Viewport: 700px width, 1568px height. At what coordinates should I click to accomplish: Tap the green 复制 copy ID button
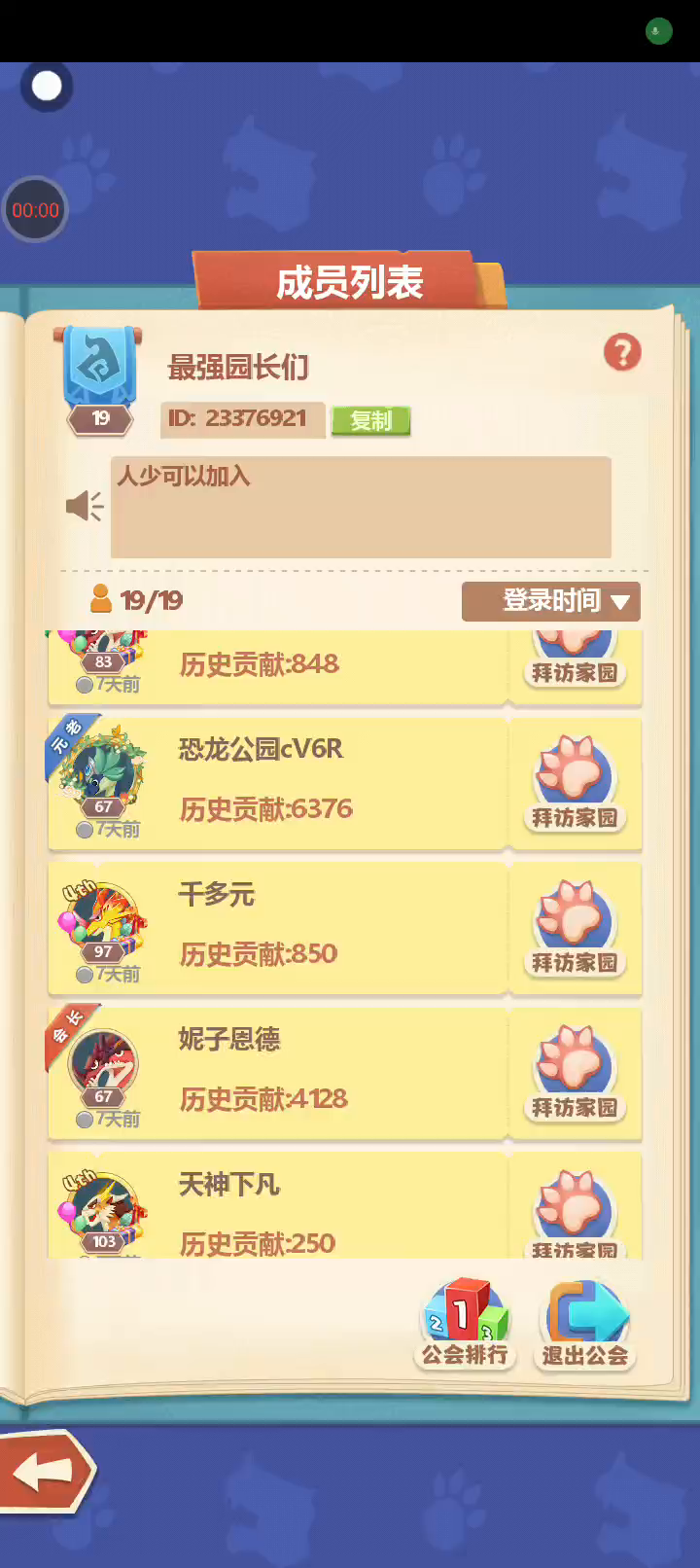point(370,420)
